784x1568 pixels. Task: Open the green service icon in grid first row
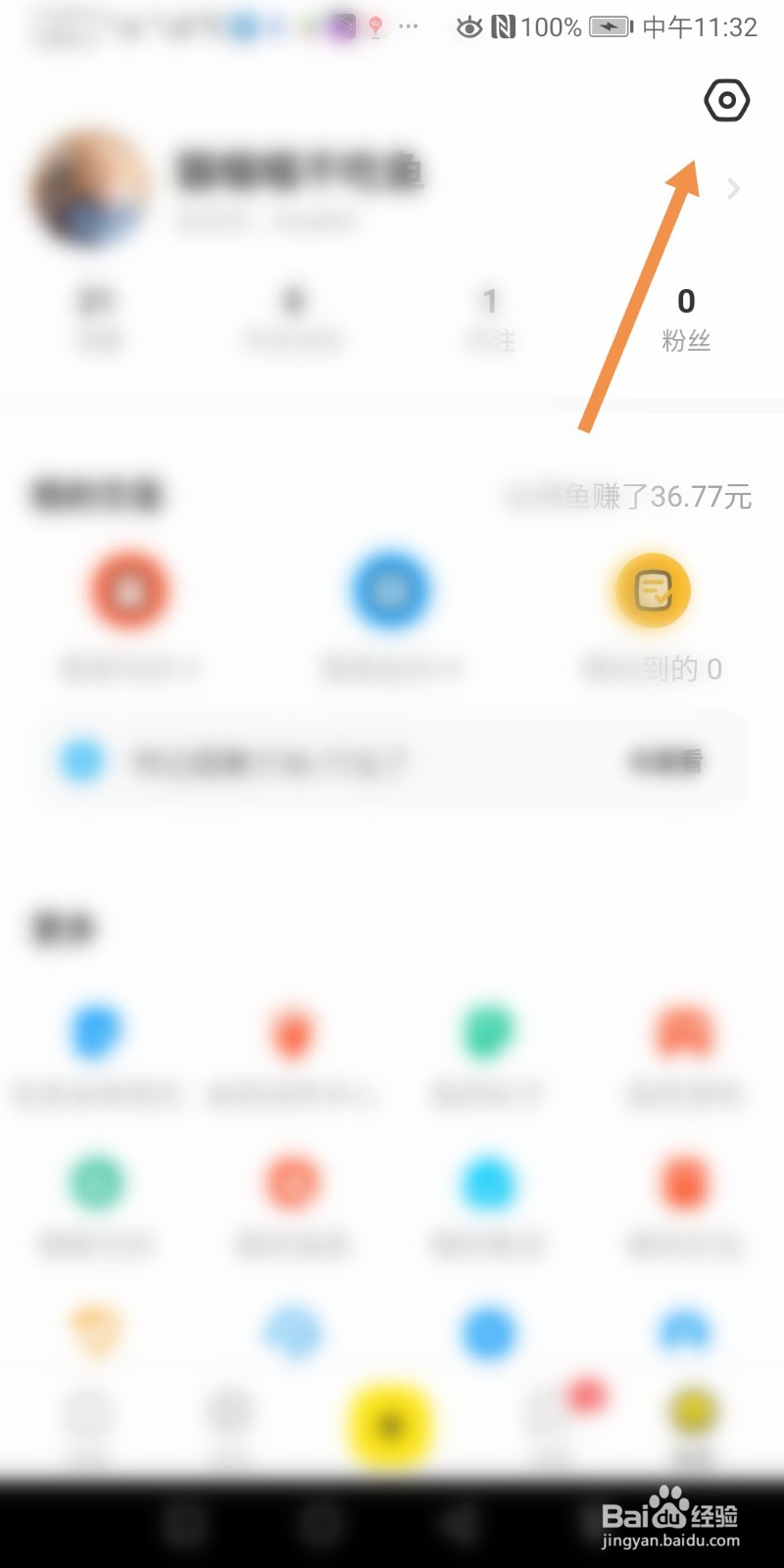tap(488, 1030)
